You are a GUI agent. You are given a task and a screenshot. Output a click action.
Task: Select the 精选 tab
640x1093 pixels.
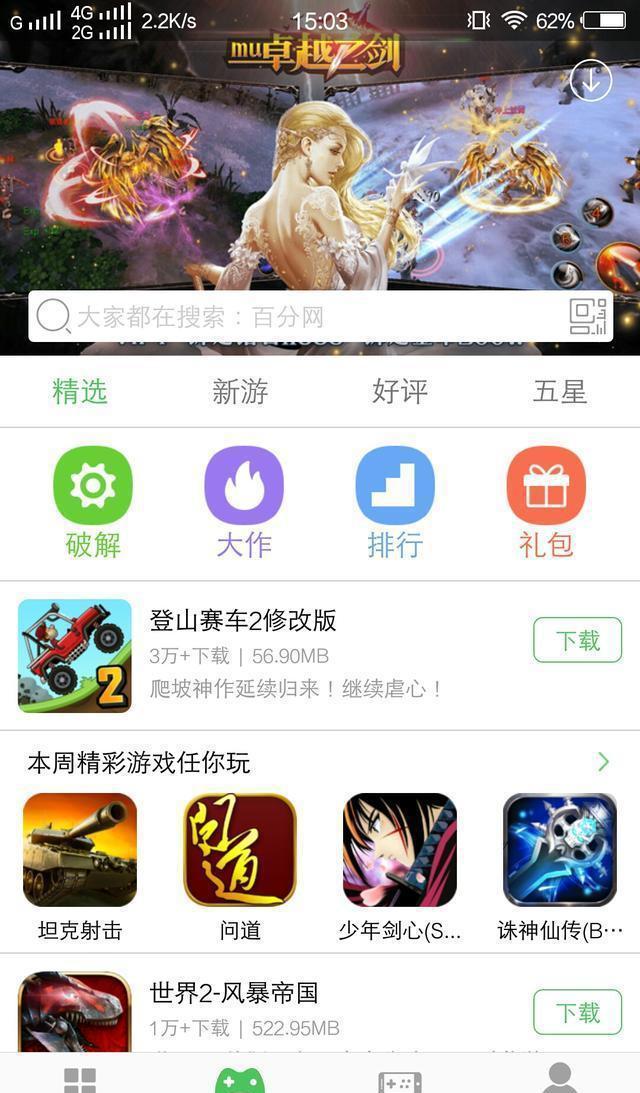(80, 392)
